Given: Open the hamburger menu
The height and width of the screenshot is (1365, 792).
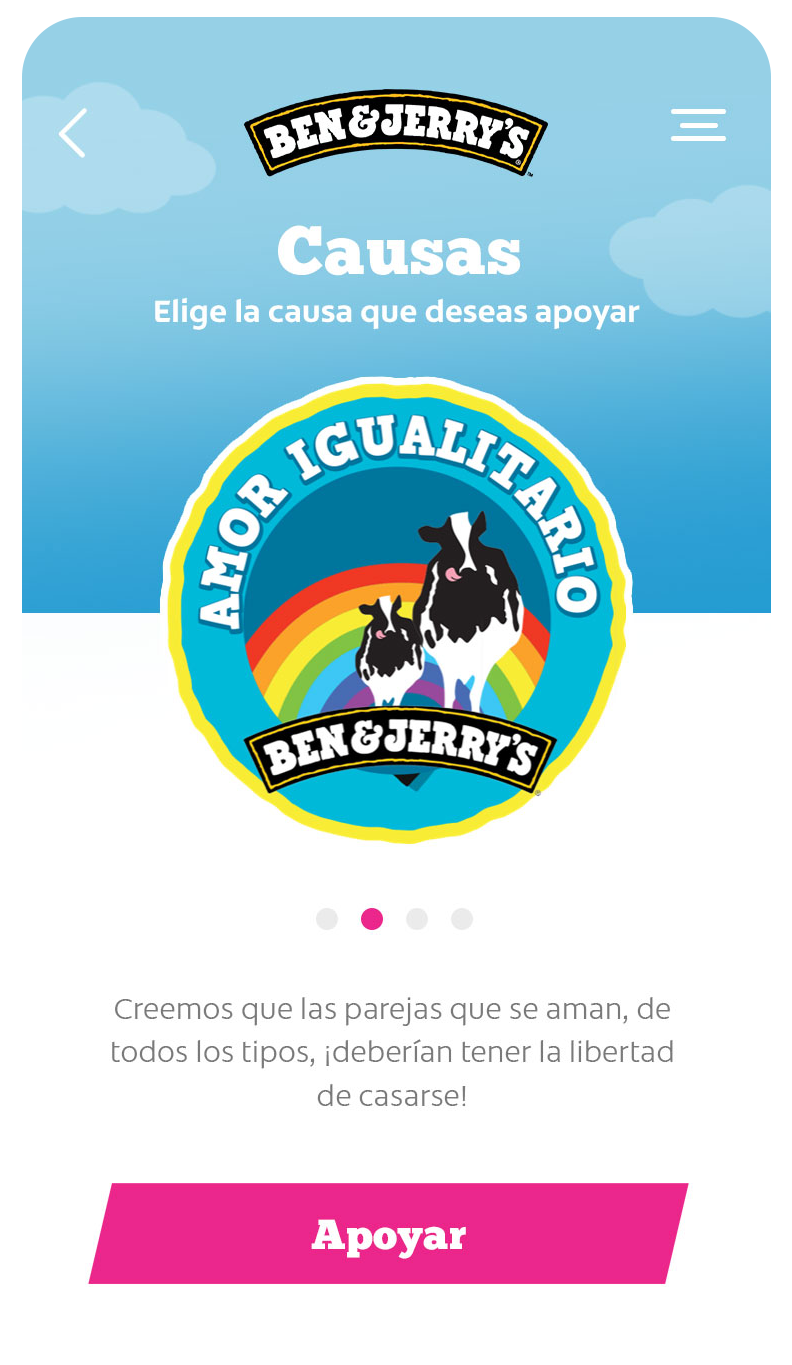Looking at the screenshot, I should coord(698,125).
